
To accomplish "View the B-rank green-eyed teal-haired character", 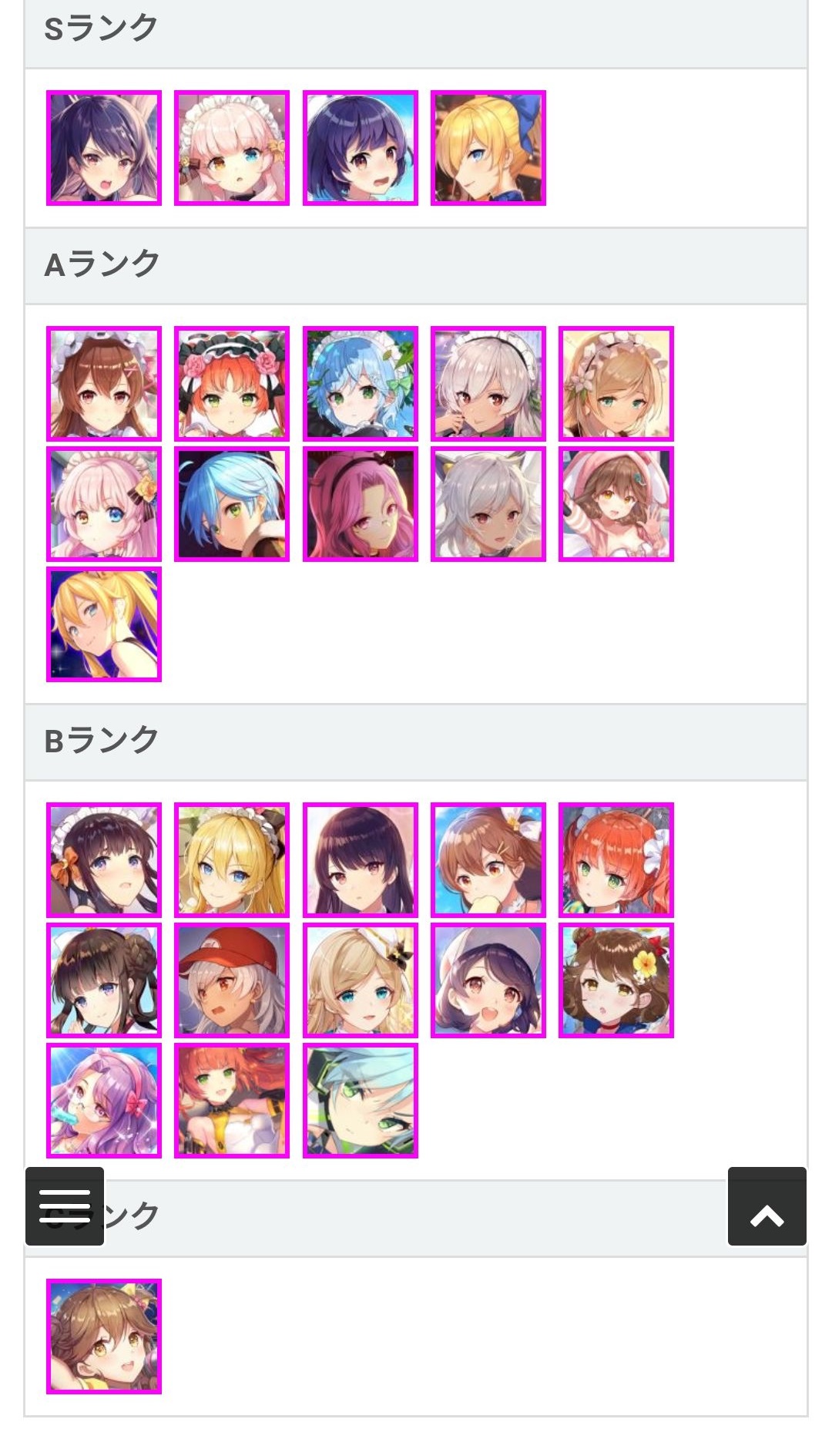I will 361,1101.
